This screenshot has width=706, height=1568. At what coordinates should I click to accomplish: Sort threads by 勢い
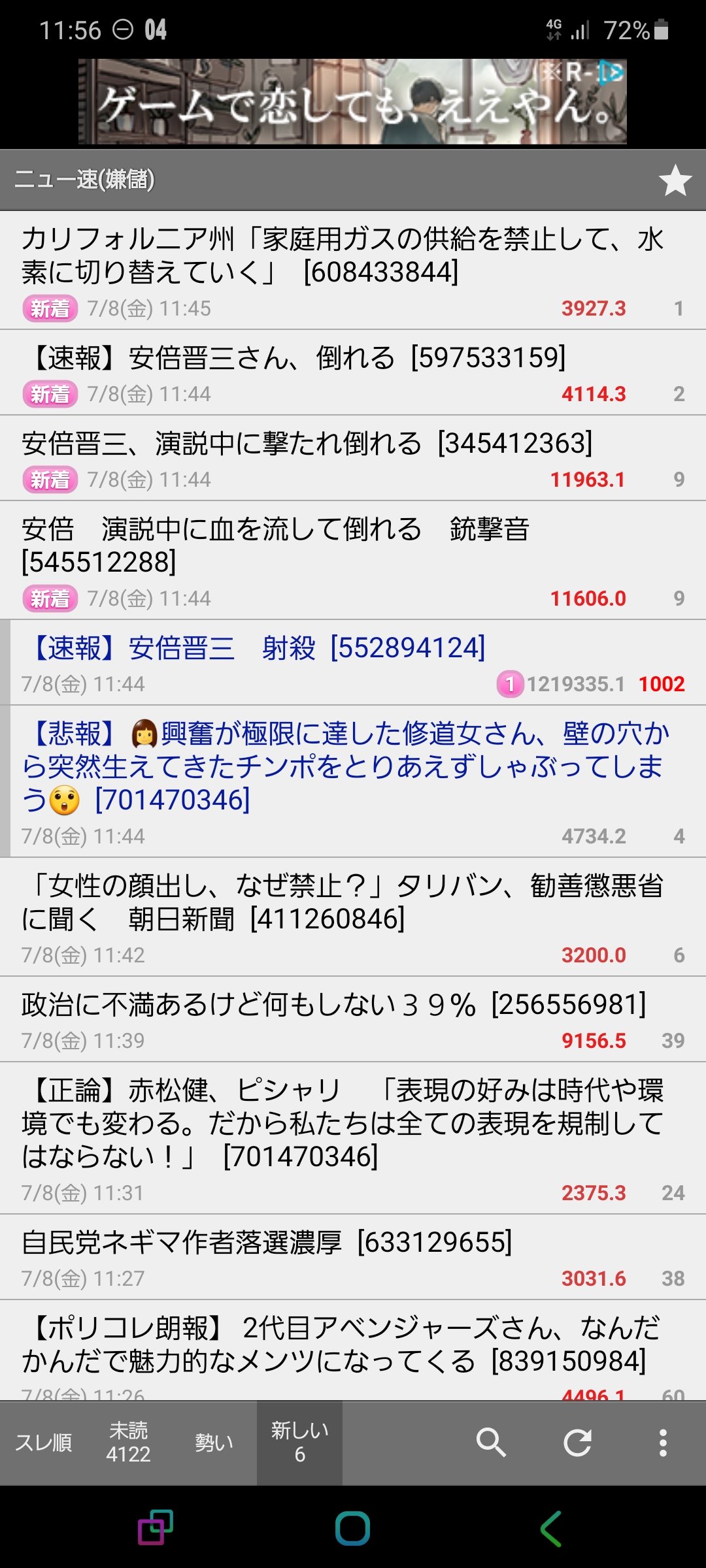(214, 1443)
